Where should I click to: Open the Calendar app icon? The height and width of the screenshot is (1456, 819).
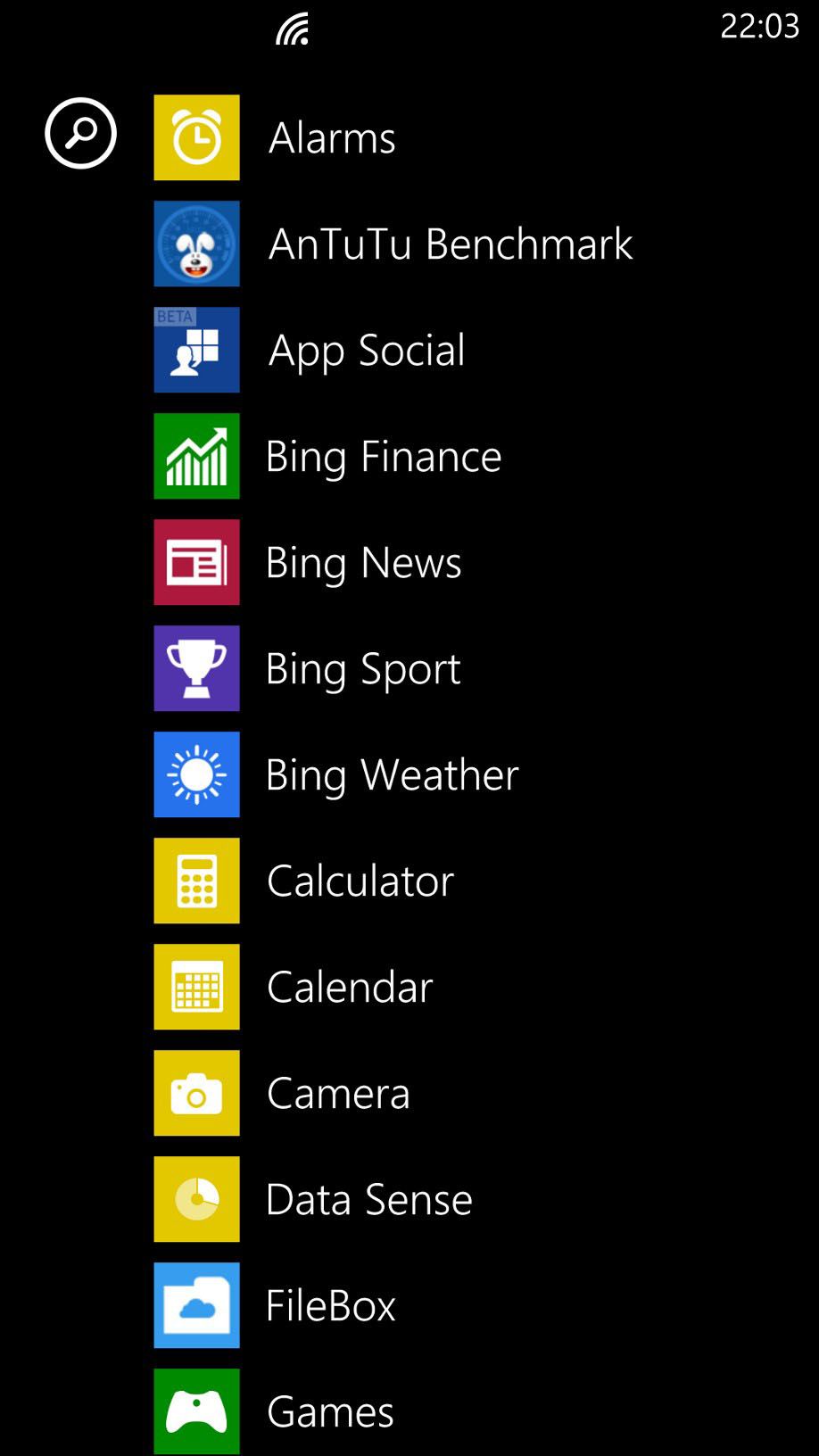[x=196, y=987]
